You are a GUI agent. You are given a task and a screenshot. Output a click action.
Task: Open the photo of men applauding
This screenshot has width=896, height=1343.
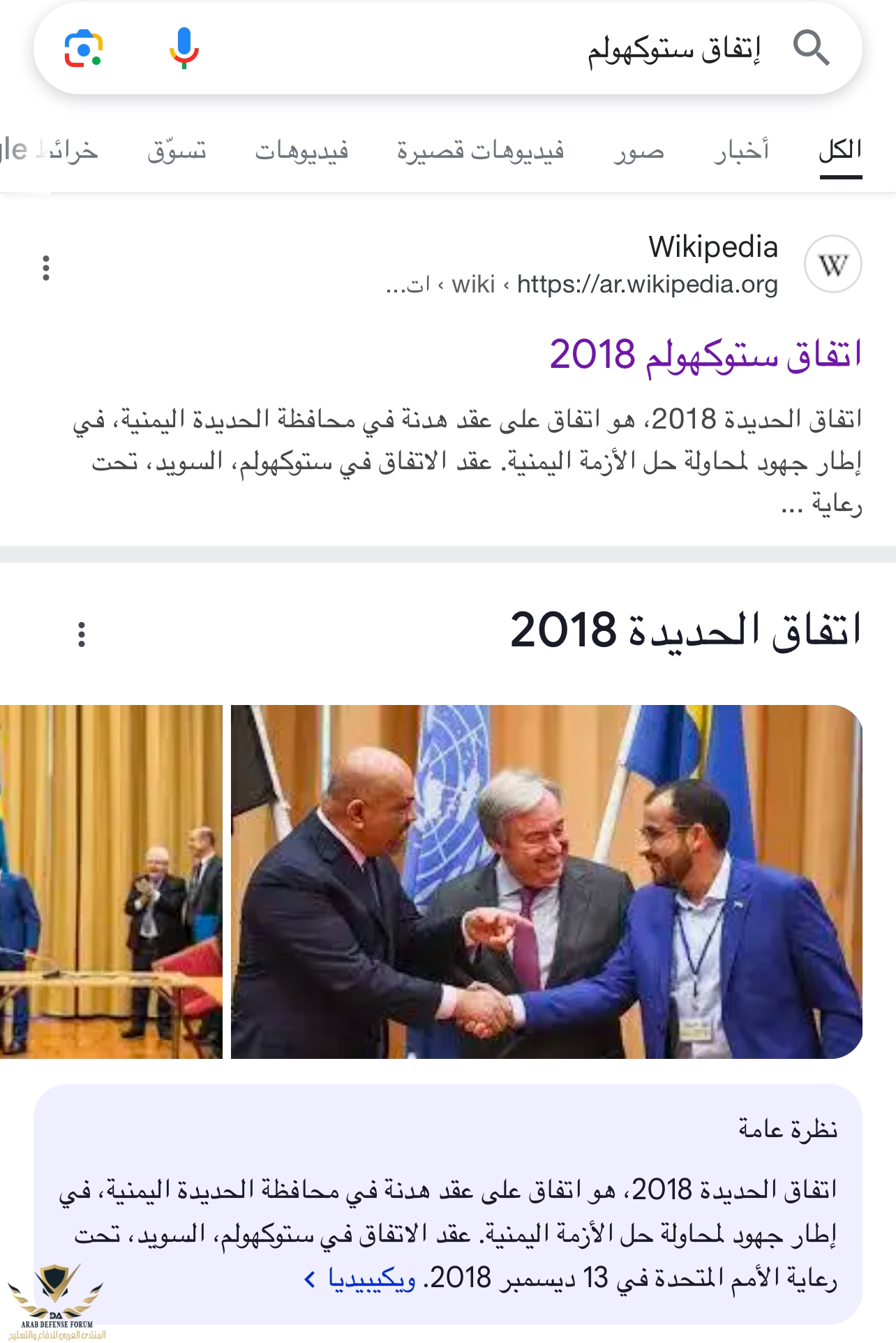(111, 882)
